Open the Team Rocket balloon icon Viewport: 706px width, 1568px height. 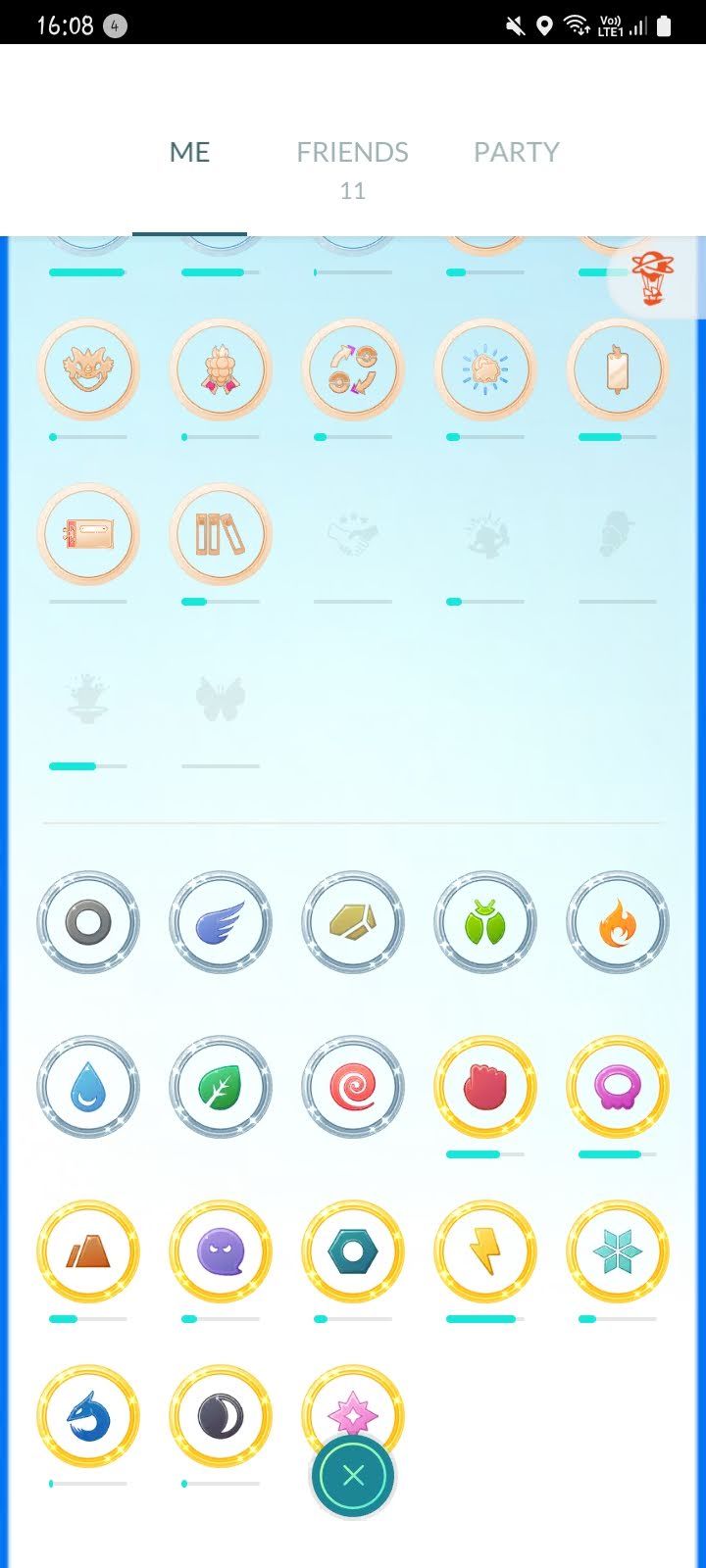tap(652, 278)
